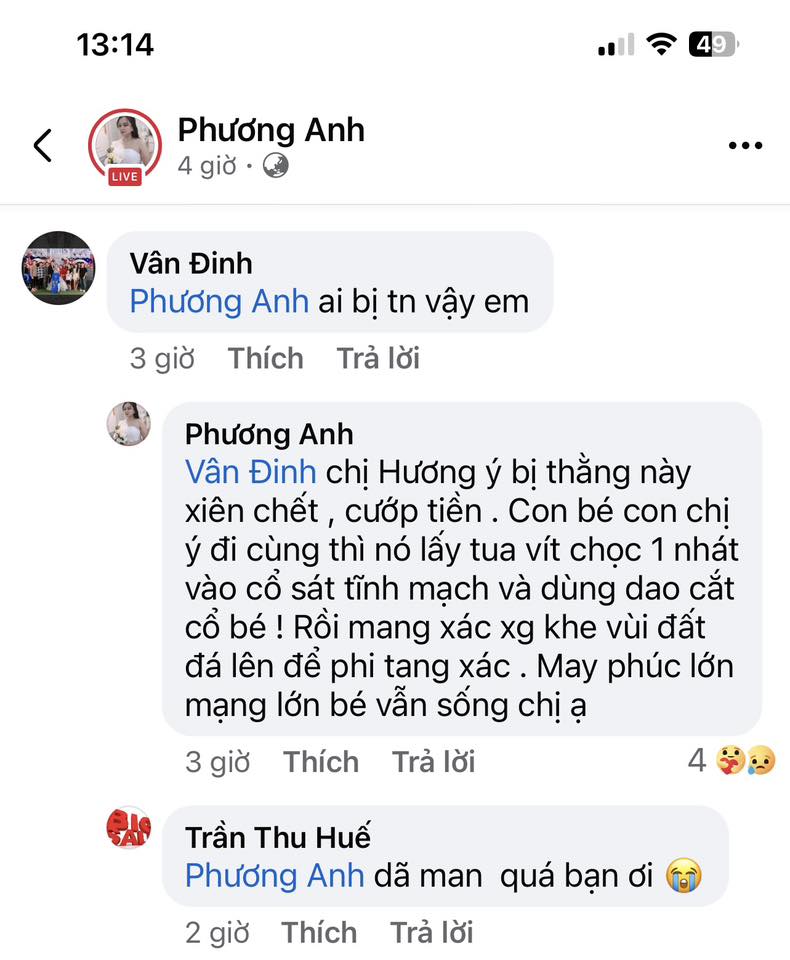Like Phương Anh's long reply with Thích
Screen dimensions: 790x960
(320, 762)
